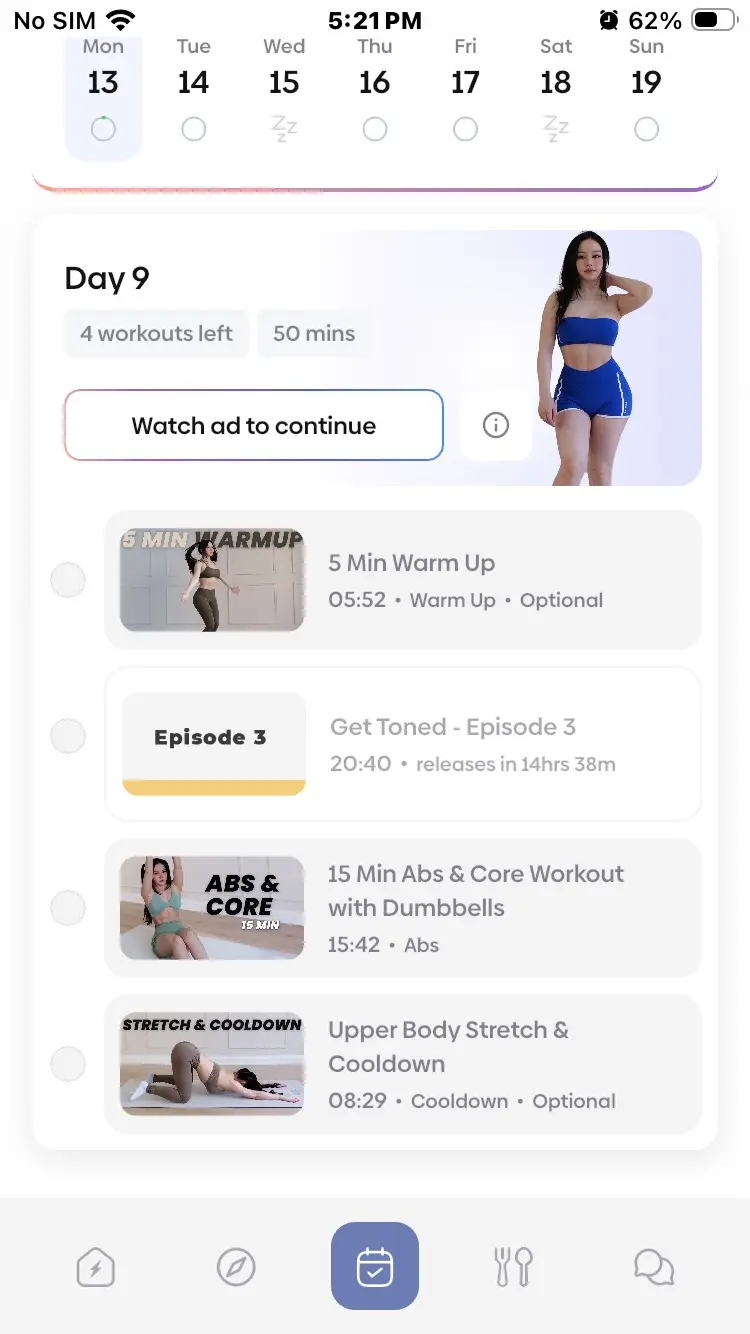Tap the Zzz rest icon under Wednesday

[x=283, y=129]
